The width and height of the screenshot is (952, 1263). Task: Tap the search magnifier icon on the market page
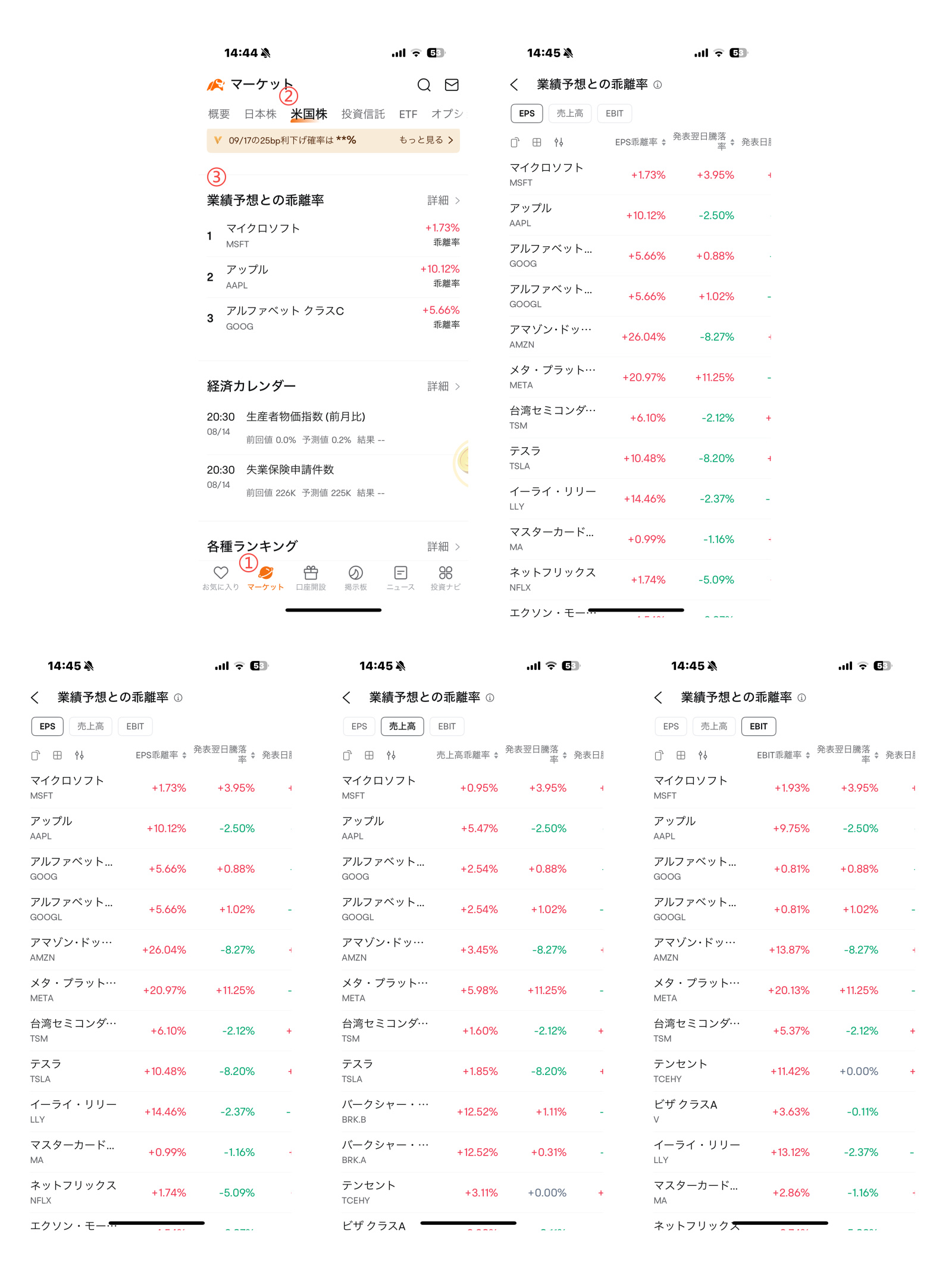pos(424,84)
